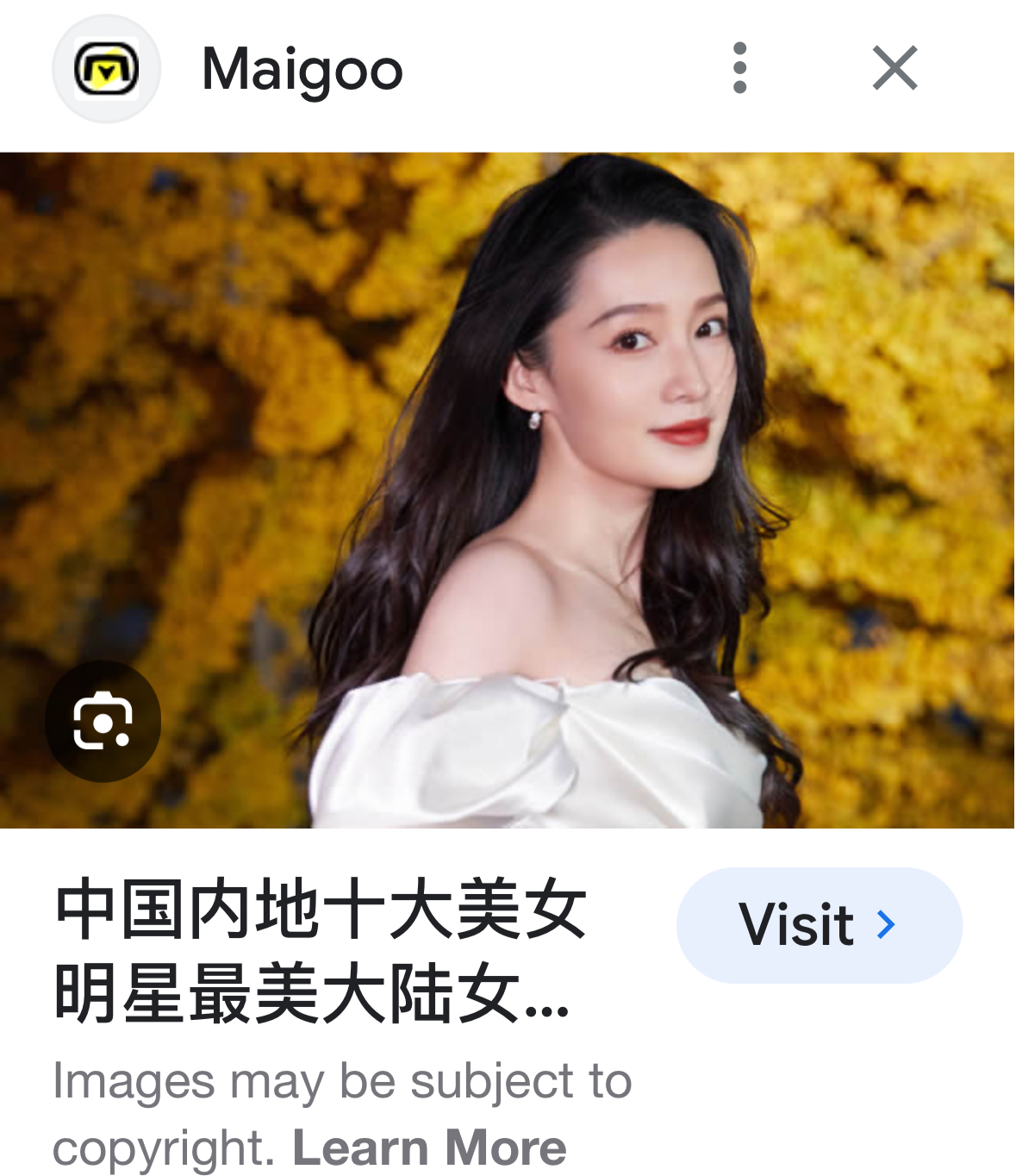The height and width of the screenshot is (1176, 1016).
Task: Open the Chinese article title link
Action: coord(321,951)
